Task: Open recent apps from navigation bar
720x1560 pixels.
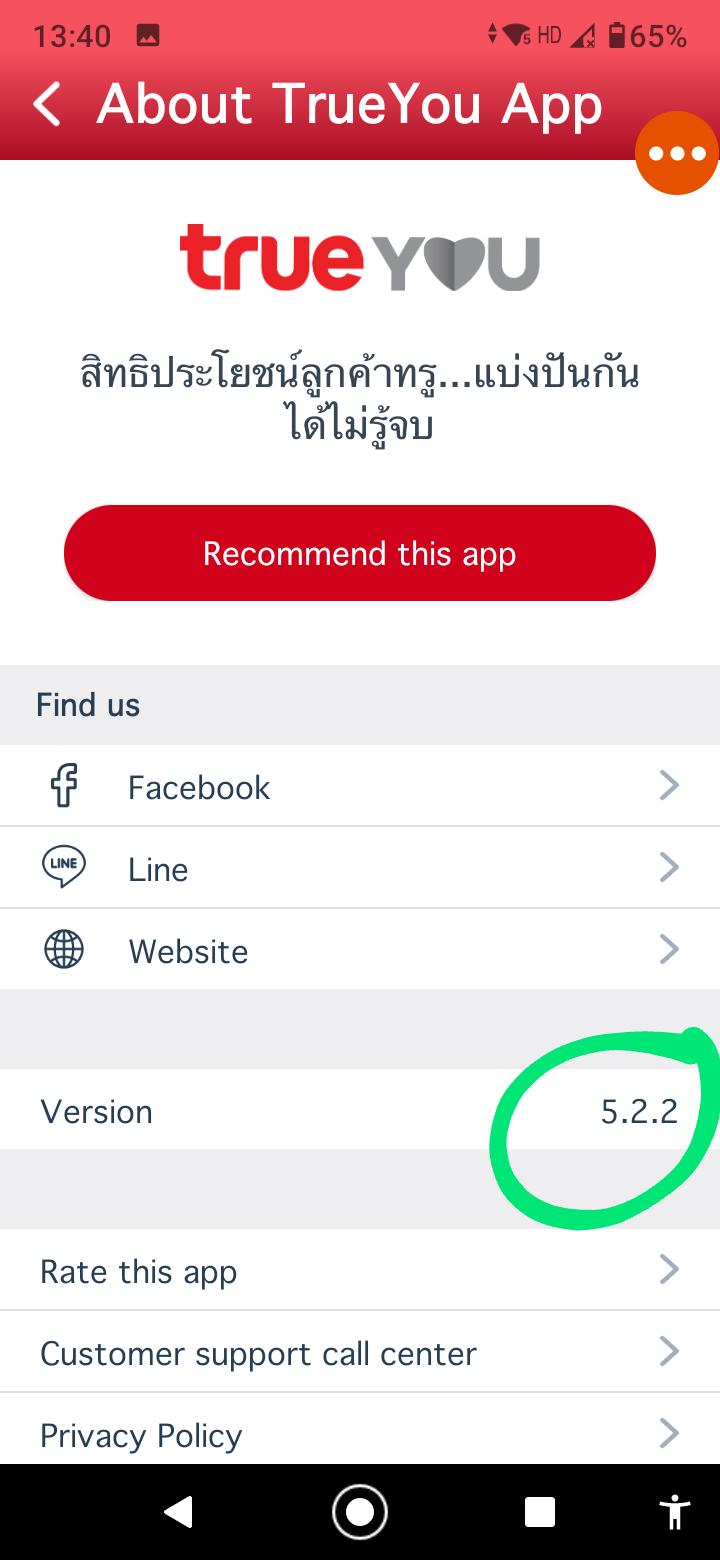Action: (540, 1512)
